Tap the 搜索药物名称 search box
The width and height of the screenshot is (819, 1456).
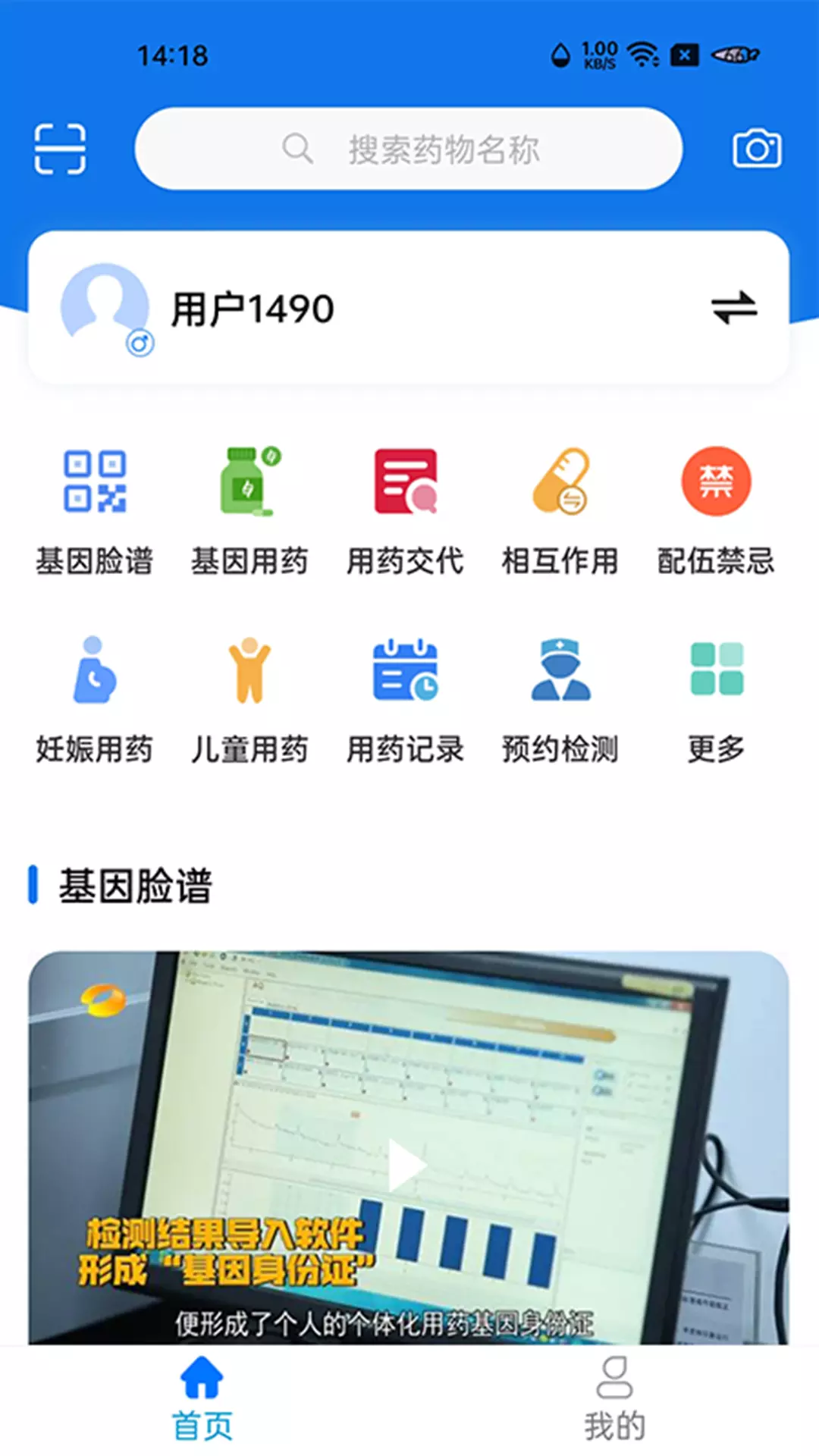click(x=409, y=149)
